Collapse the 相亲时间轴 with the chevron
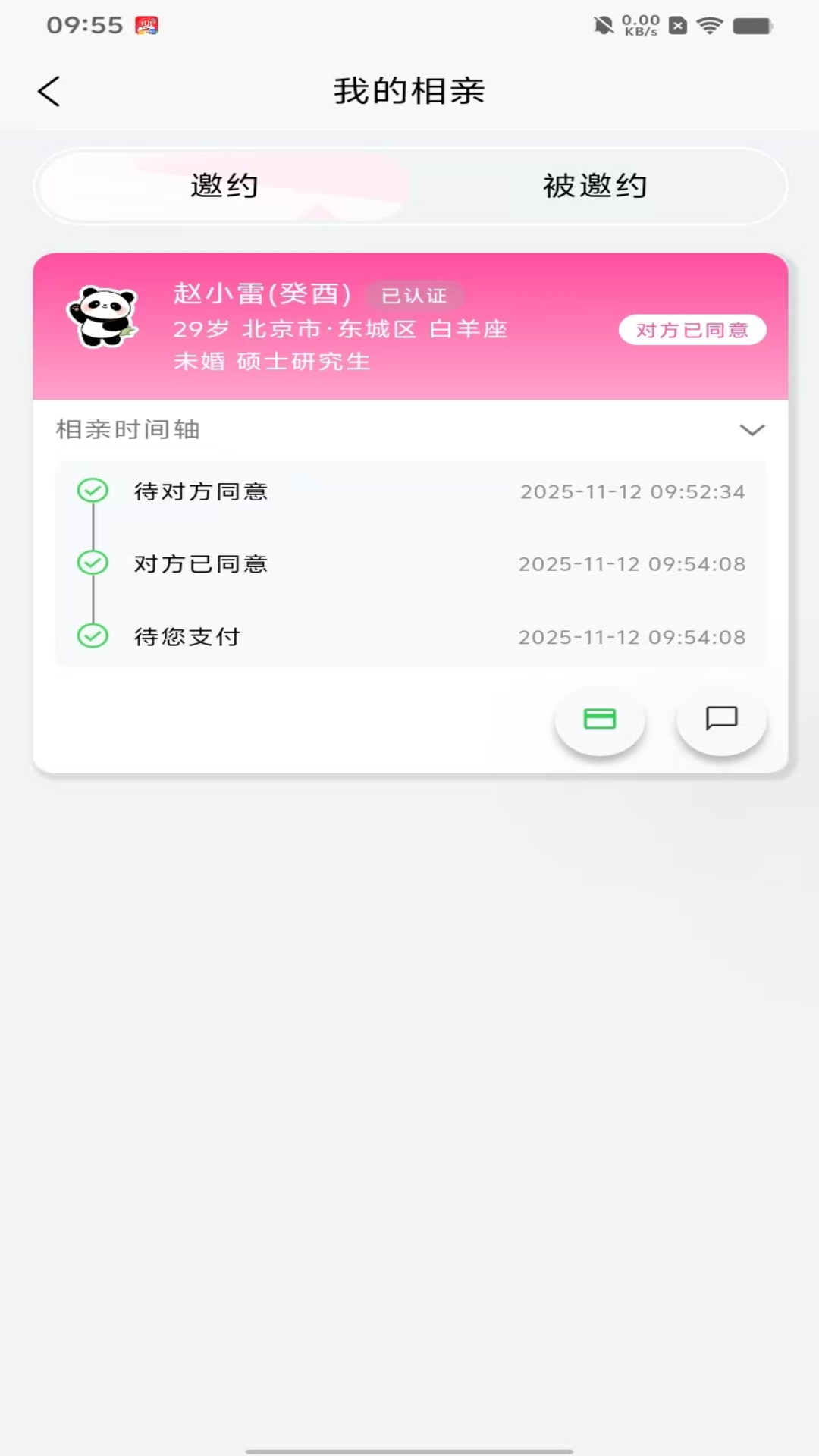 [752, 430]
